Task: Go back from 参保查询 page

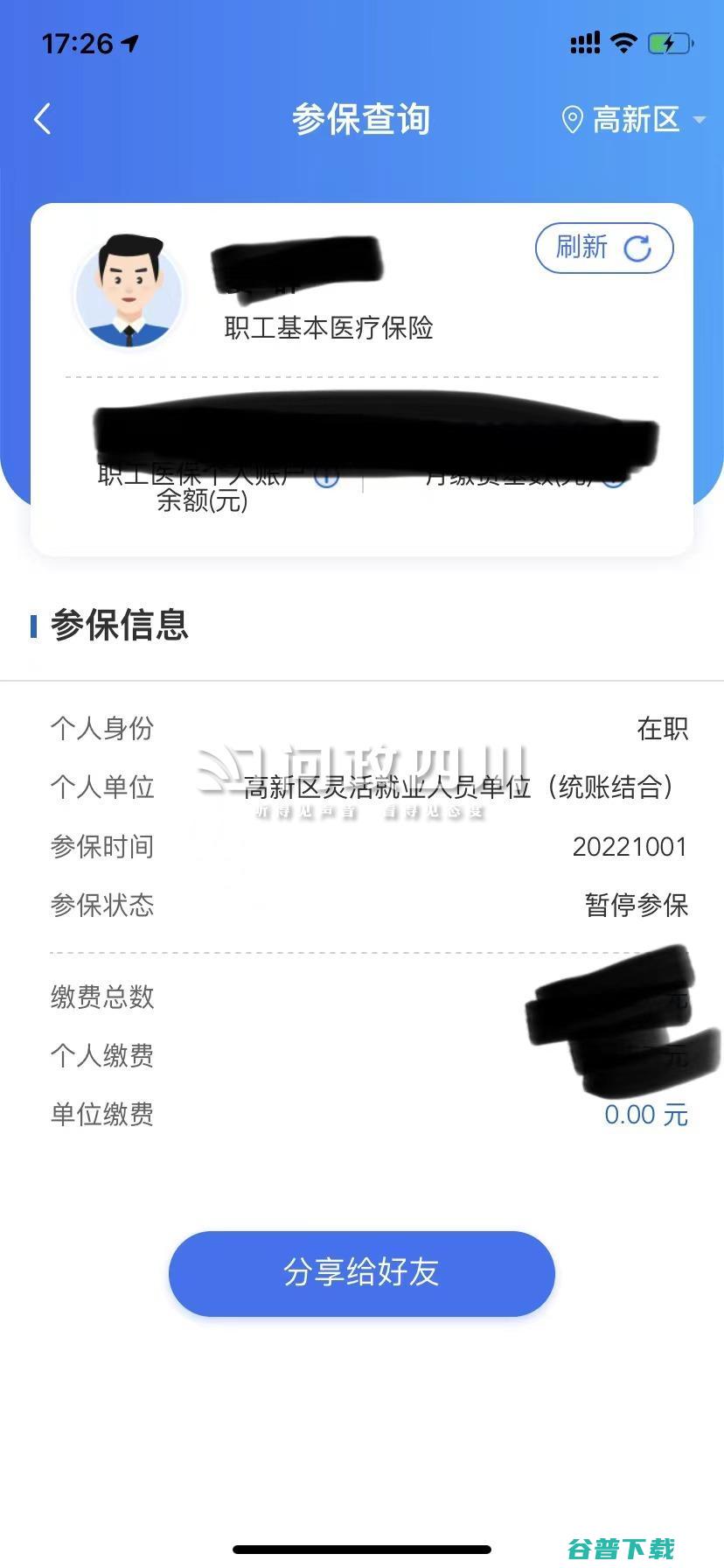Action: 42,119
